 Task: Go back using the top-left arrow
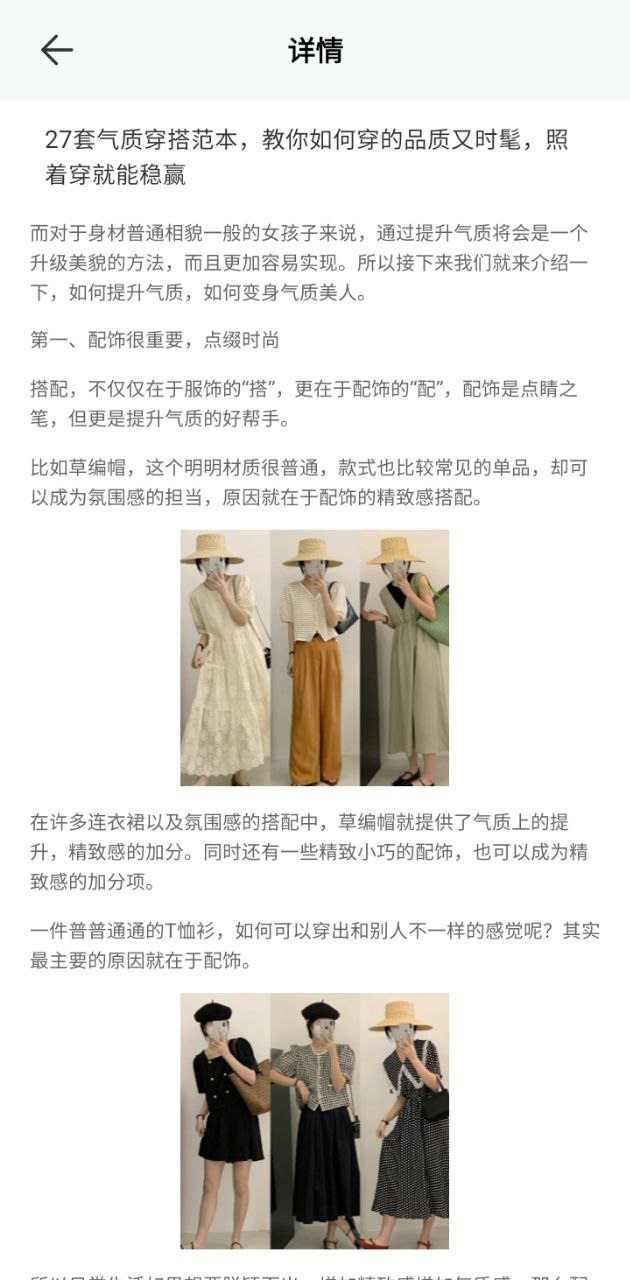pyautogui.click(x=57, y=50)
